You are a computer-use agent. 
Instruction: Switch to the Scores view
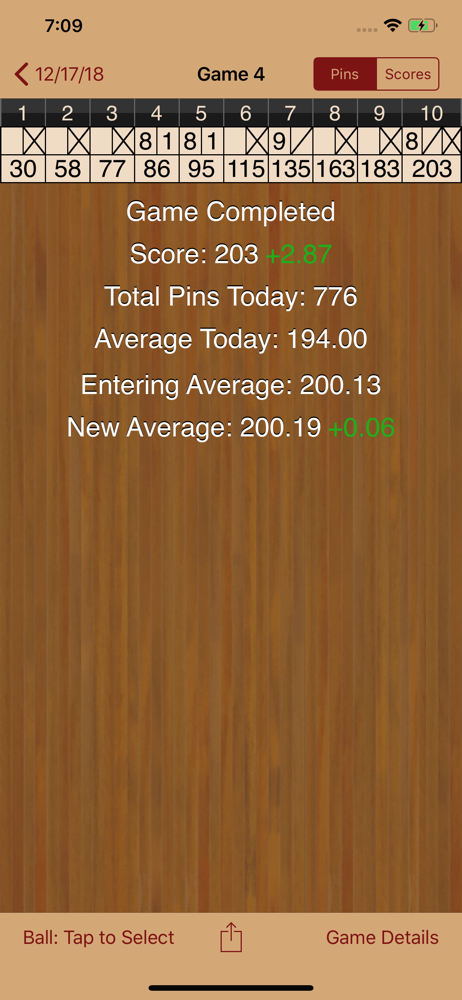pyautogui.click(x=408, y=74)
